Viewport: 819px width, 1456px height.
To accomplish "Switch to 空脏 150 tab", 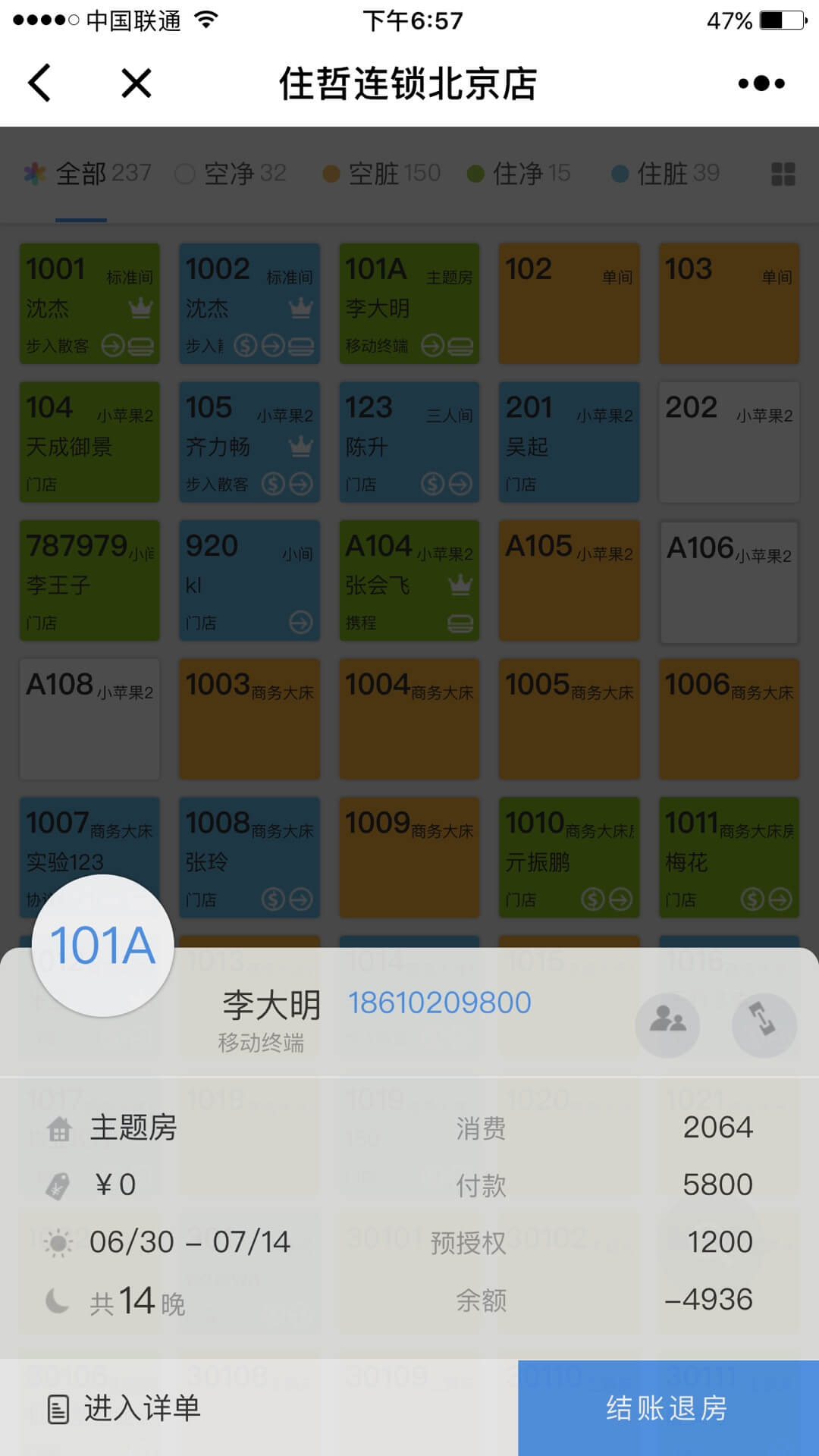I will point(382,174).
